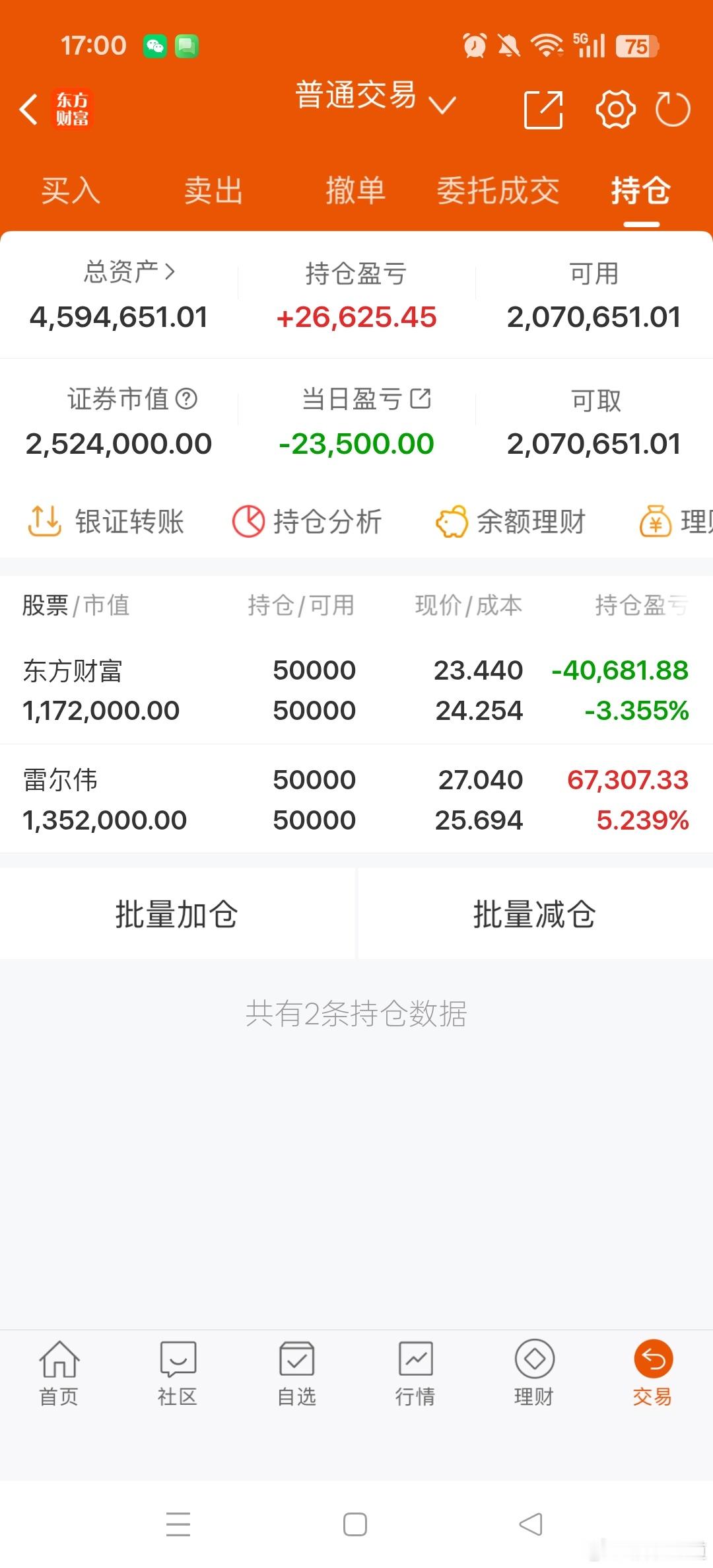The width and height of the screenshot is (713, 1568).
Task: Open 余额理财 piggy bank icon
Action: (x=452, y=521)
